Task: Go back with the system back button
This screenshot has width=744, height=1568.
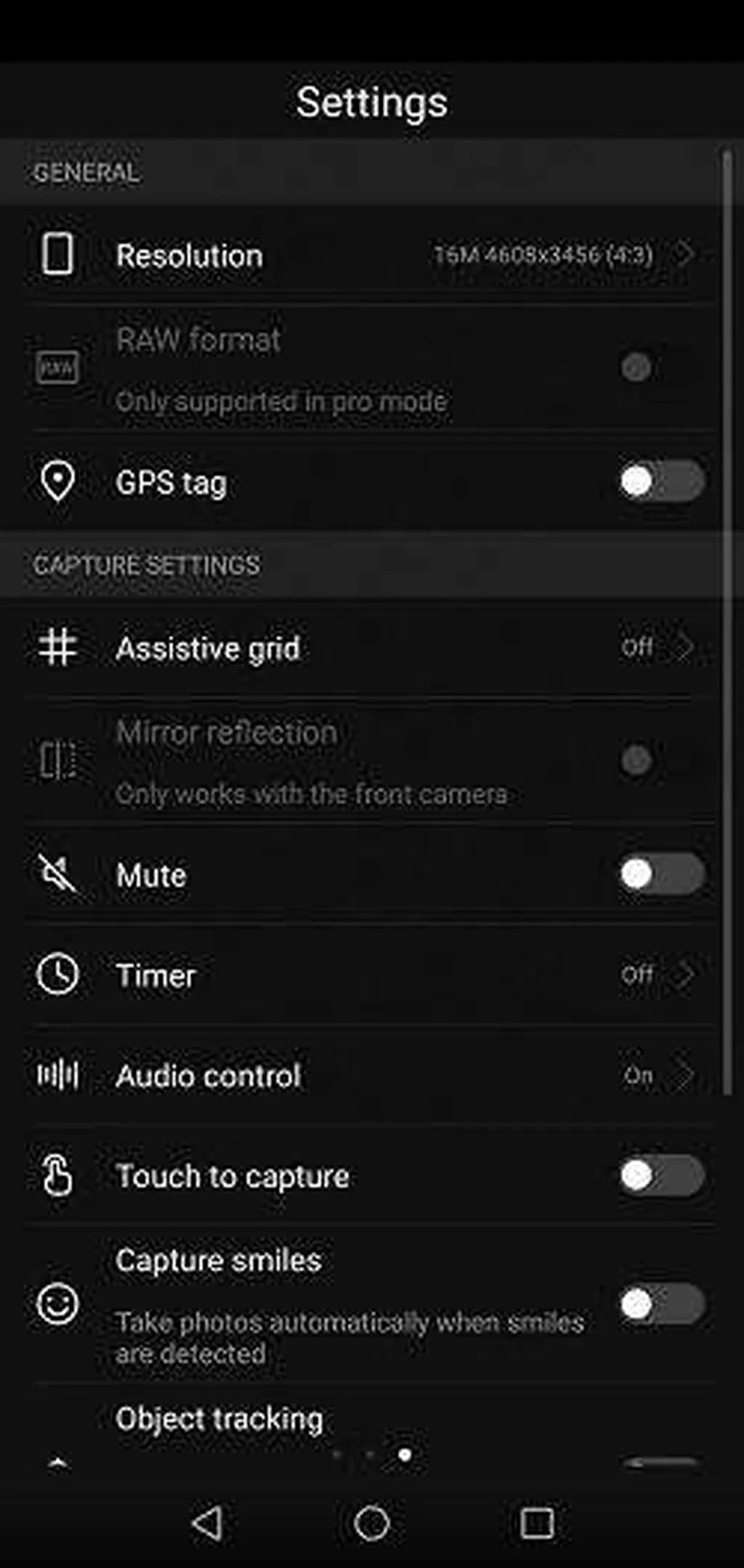Action: tap(208, 1522)
